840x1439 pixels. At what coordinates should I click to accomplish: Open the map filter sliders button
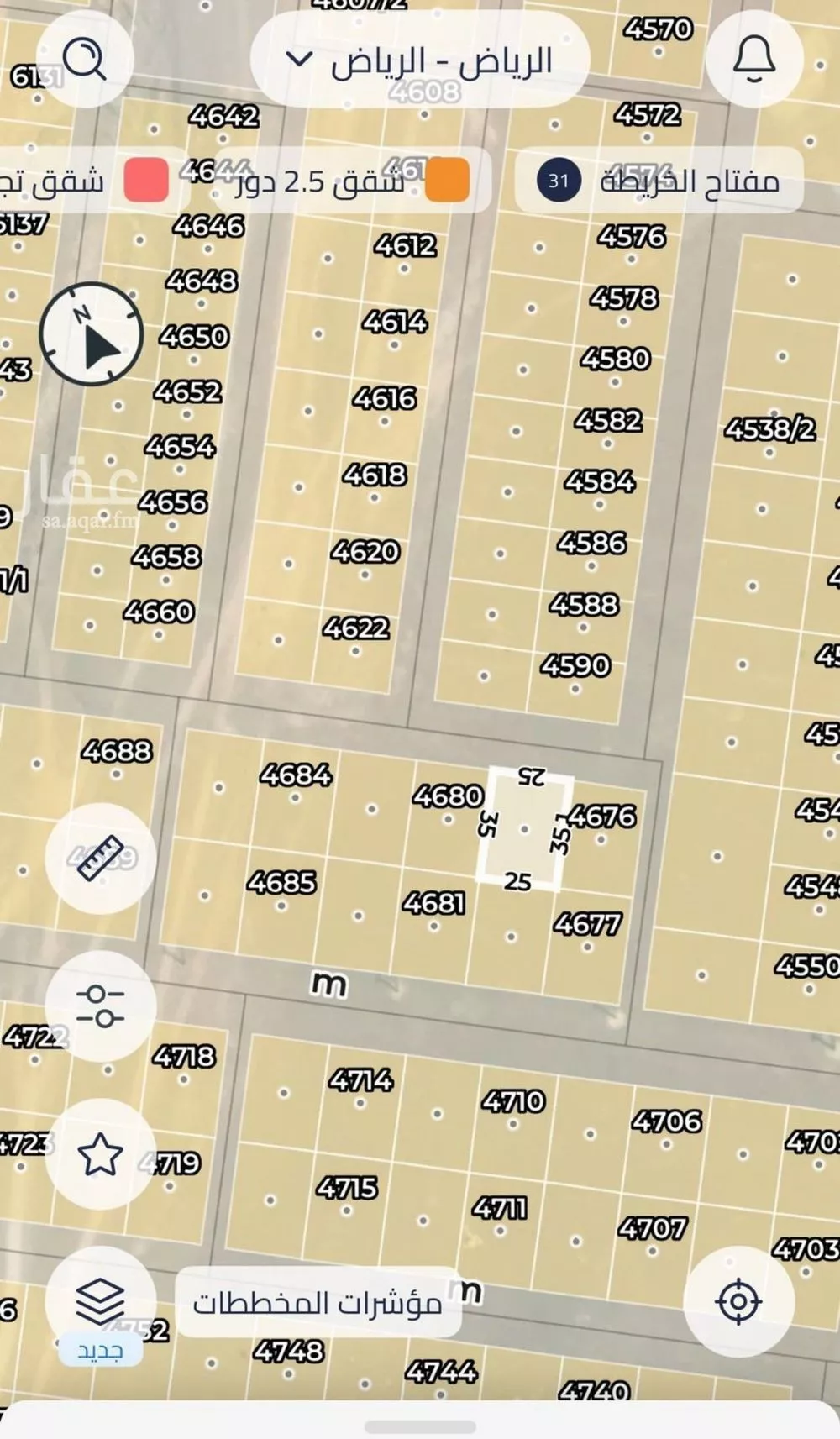[x=101, y=1006]
